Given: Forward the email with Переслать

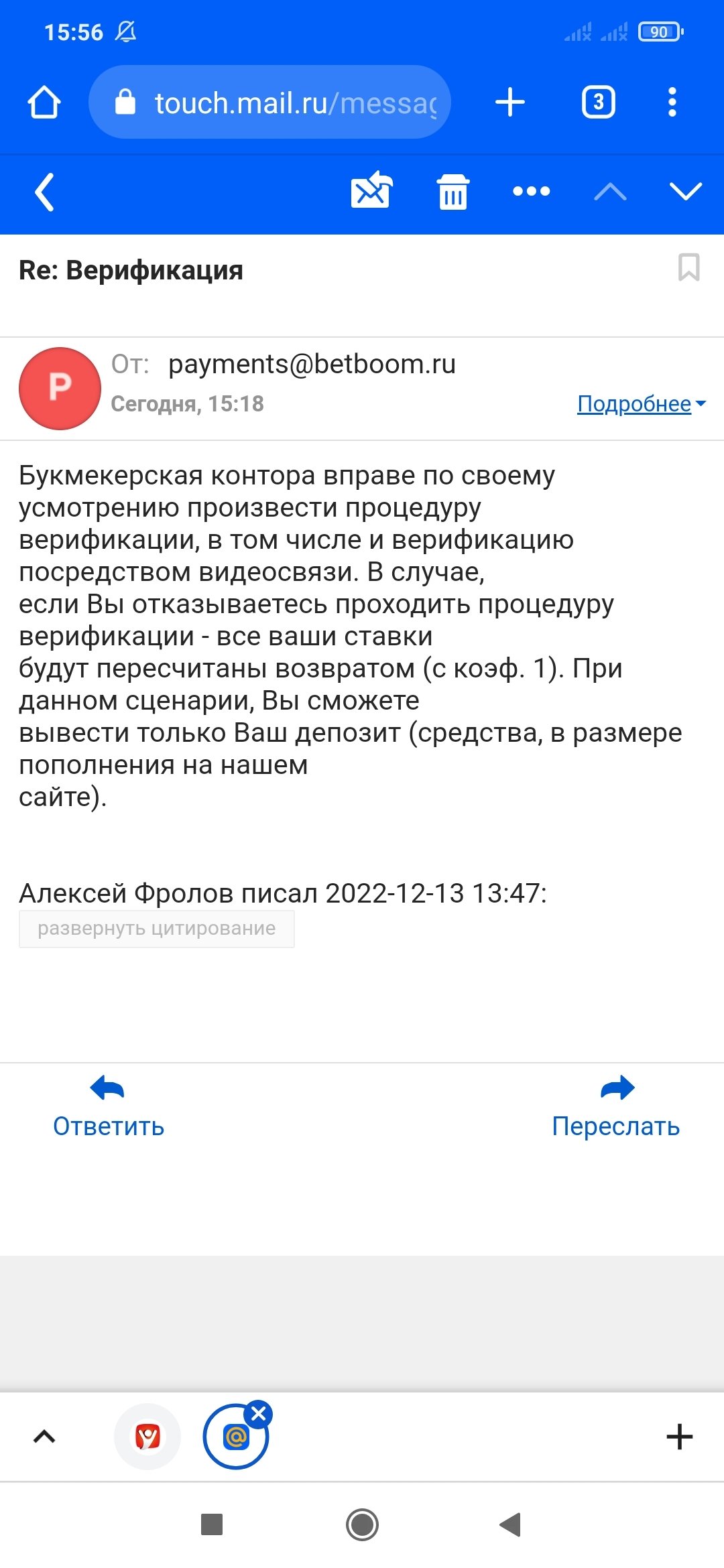Looking at the screenshot, I should click(x=615, y=1107).
